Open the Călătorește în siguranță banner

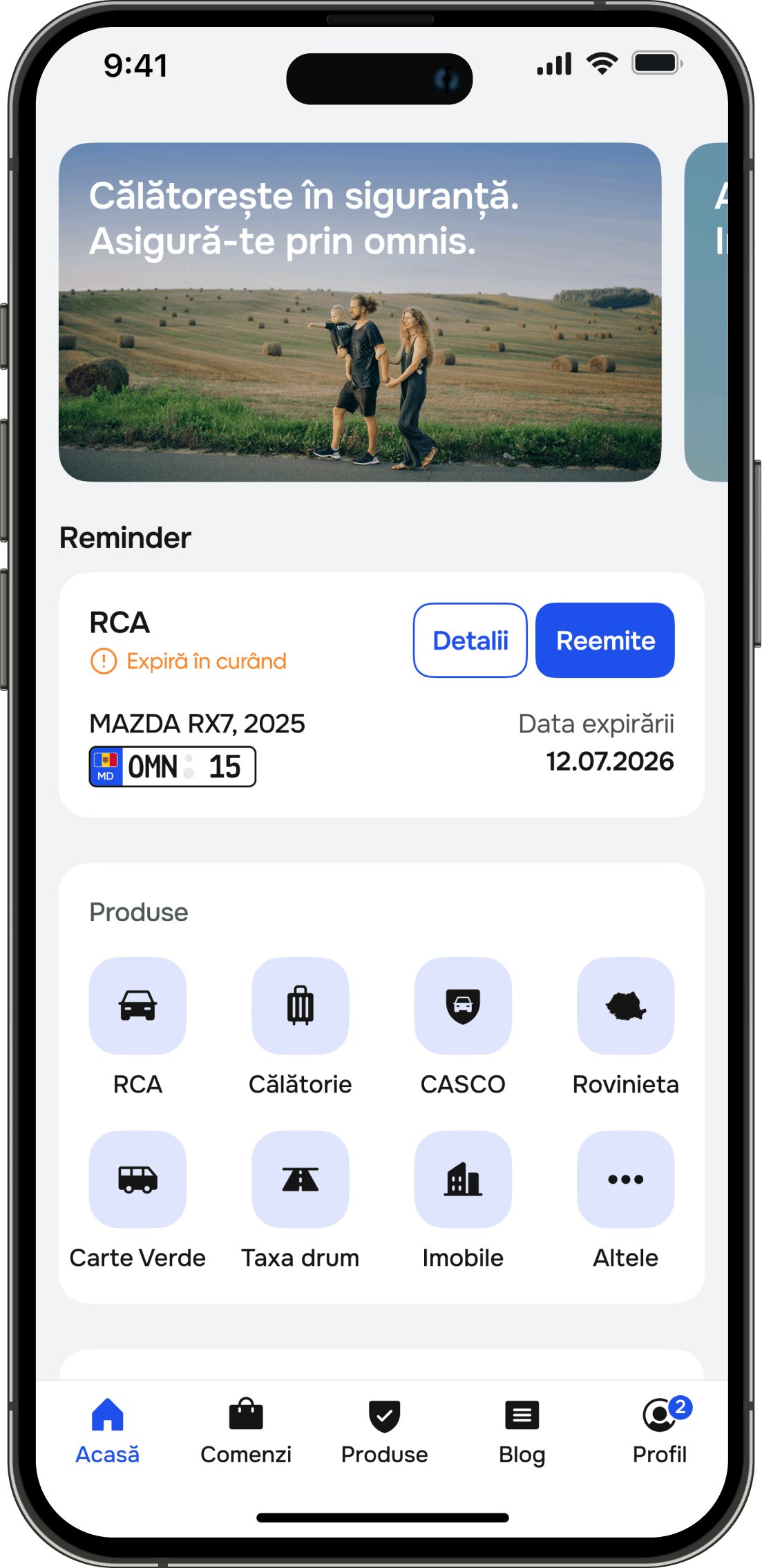359,312
